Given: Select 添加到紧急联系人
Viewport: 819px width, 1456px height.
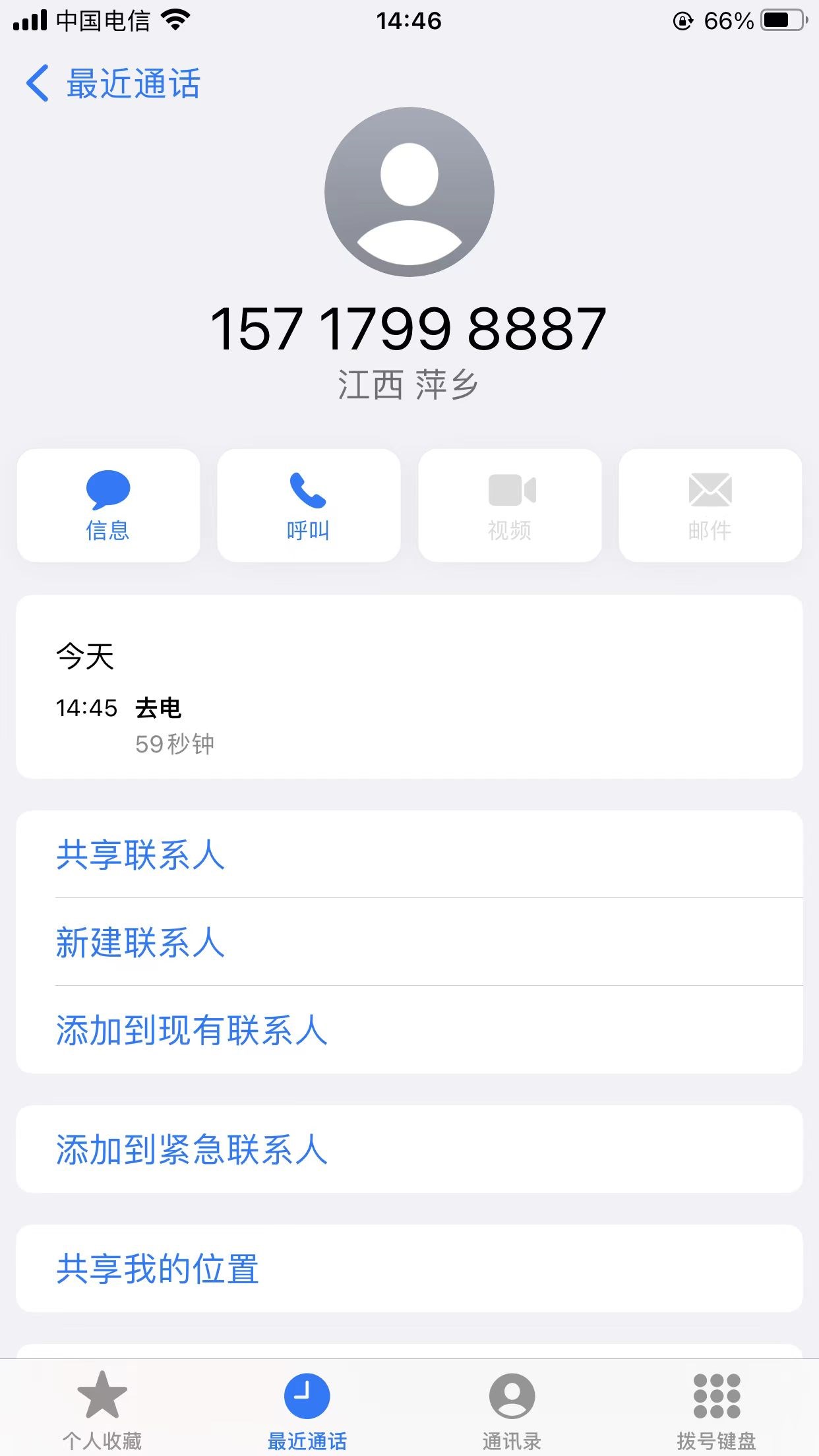Looking at the screenshot, I should click(x=191, y=1149).
